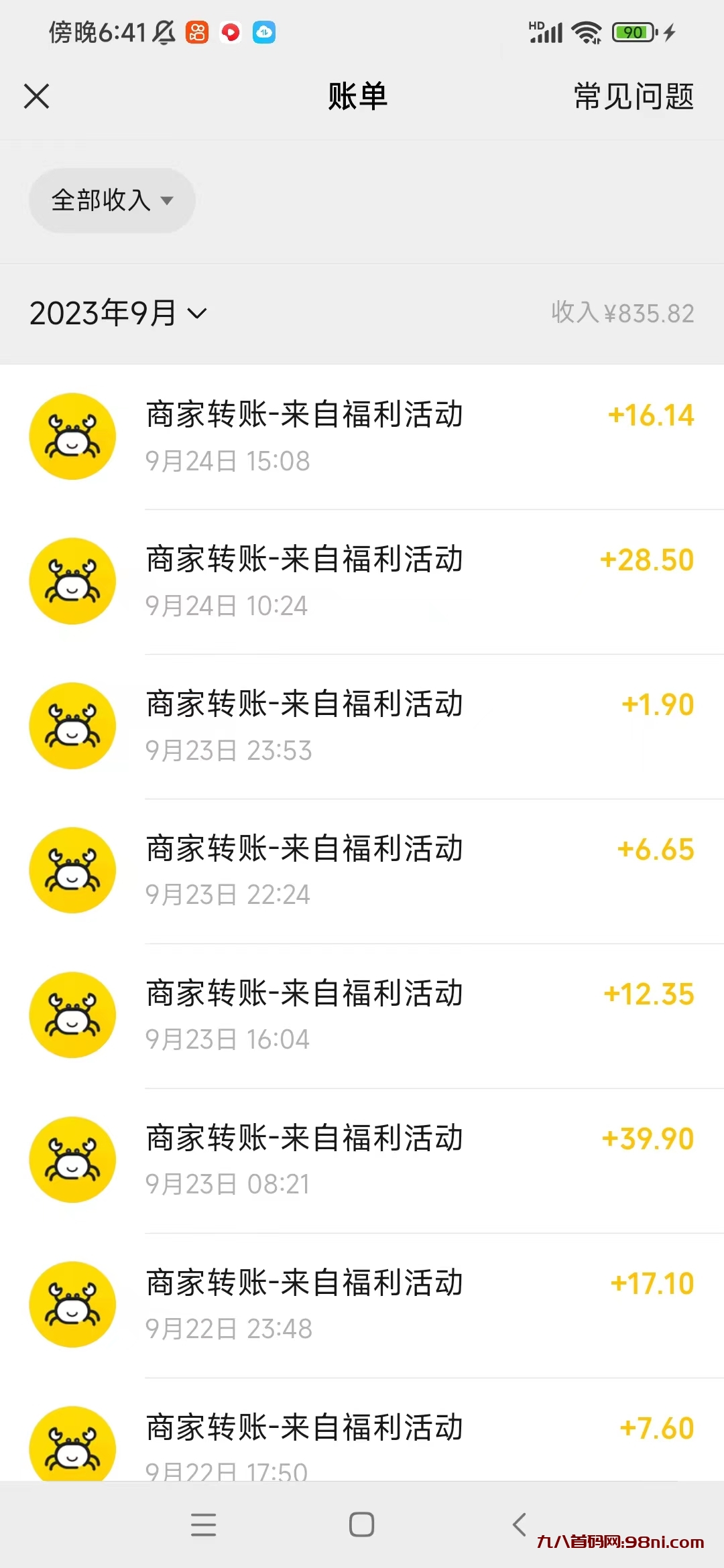Open the +39.90 transaction
724x1568 pixels.
pos(362,1161)
